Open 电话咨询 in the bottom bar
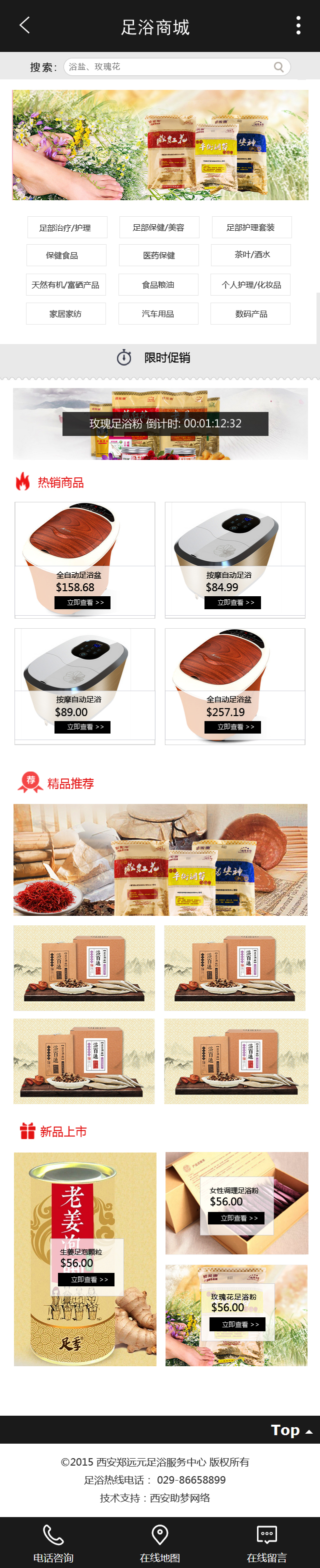Viewport: 320px width, 1568px height. pos(53,1543)
